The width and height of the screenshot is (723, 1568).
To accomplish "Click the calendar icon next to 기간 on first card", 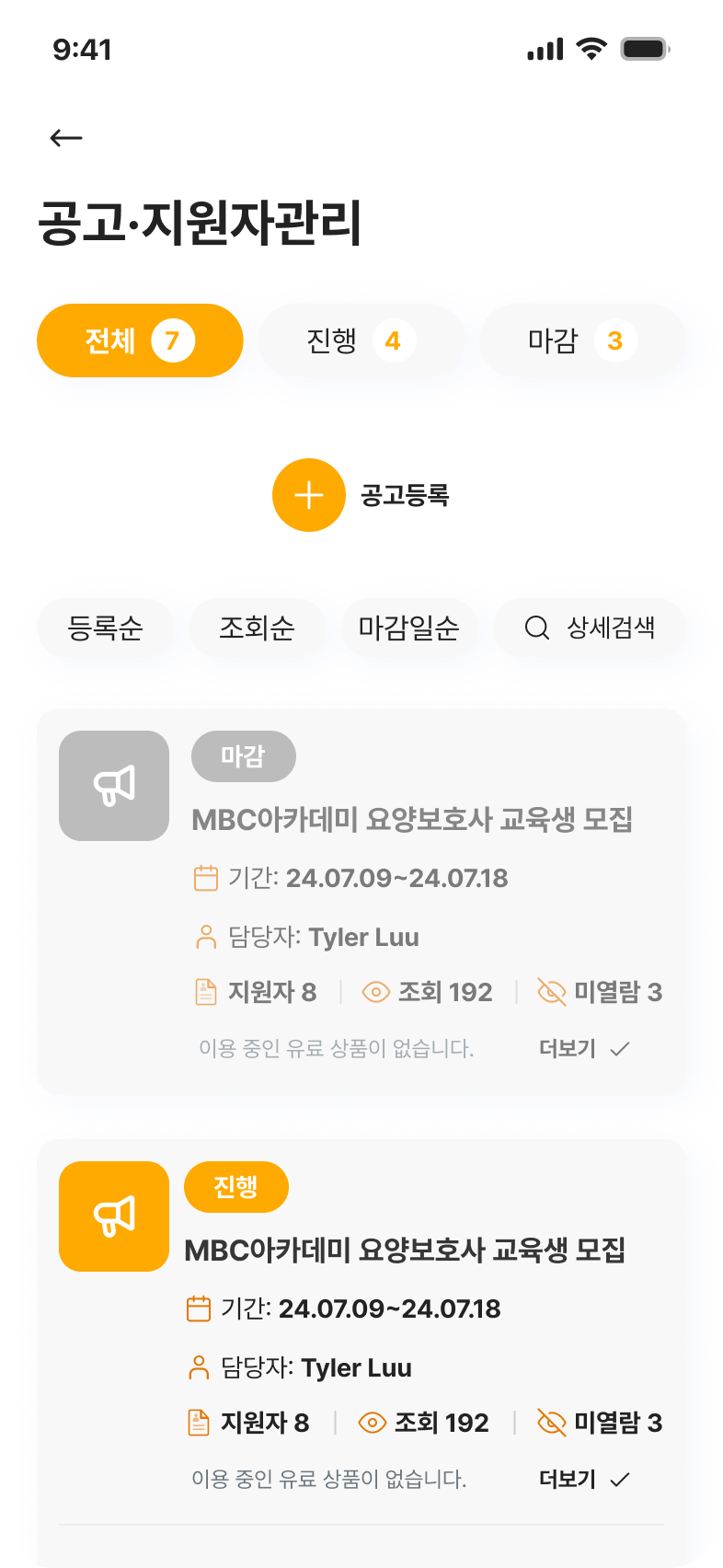I will [204, 878].
